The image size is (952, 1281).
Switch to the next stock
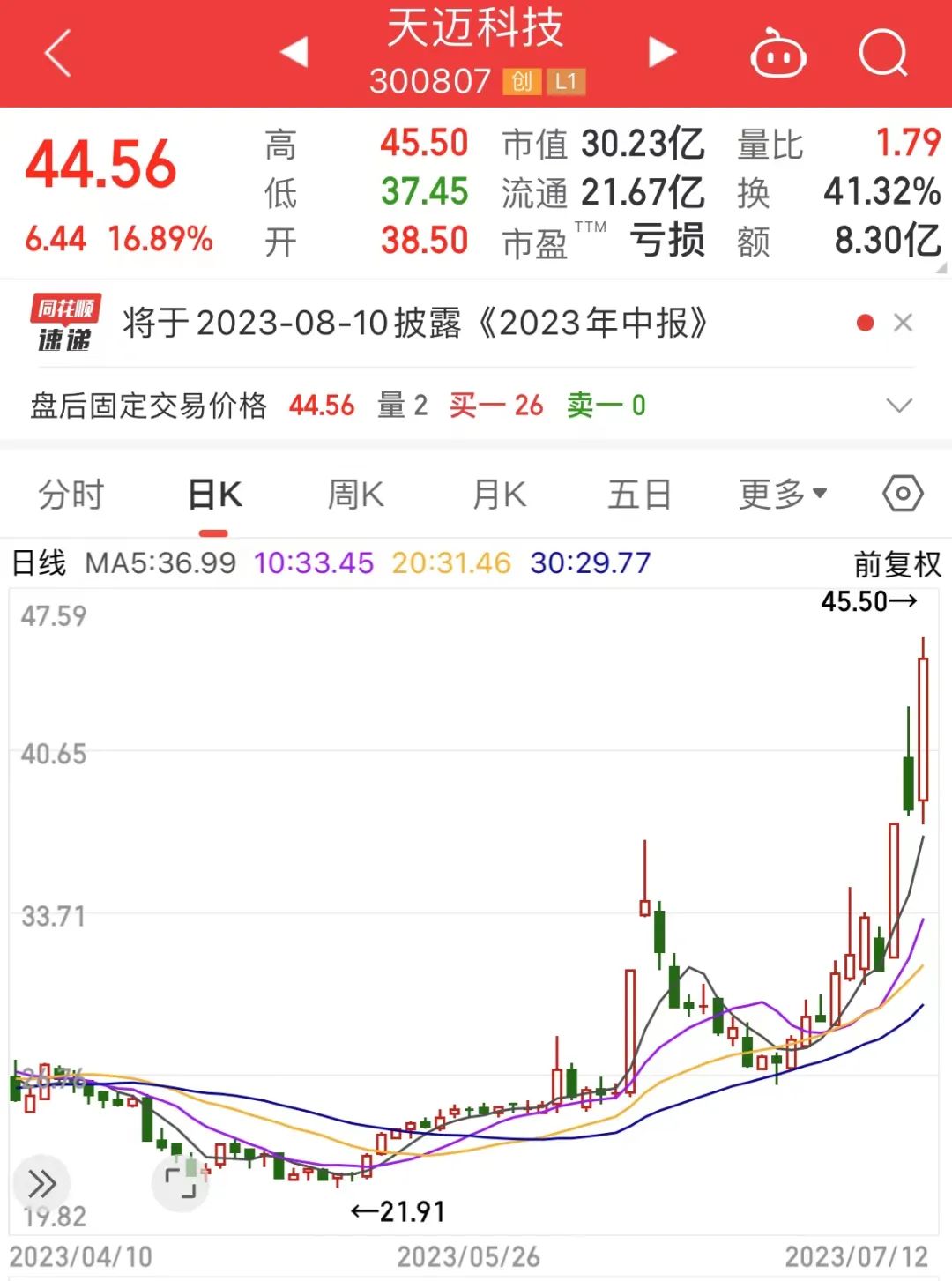tap(662, 53)
